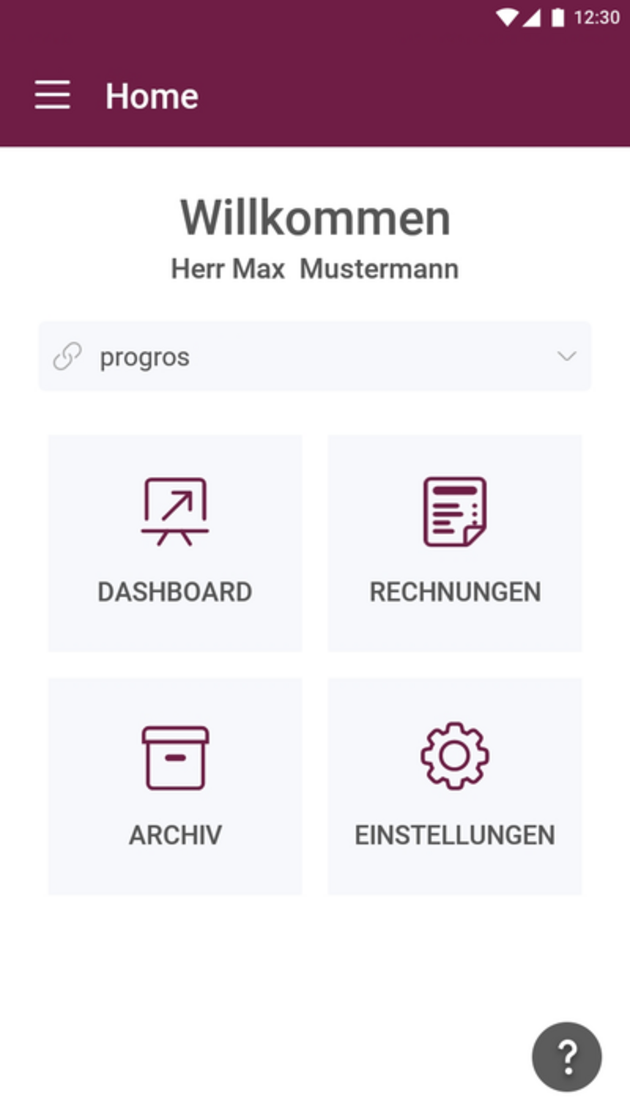
Task: Tap the help question mark button
Action: [x=567, y=1056]
